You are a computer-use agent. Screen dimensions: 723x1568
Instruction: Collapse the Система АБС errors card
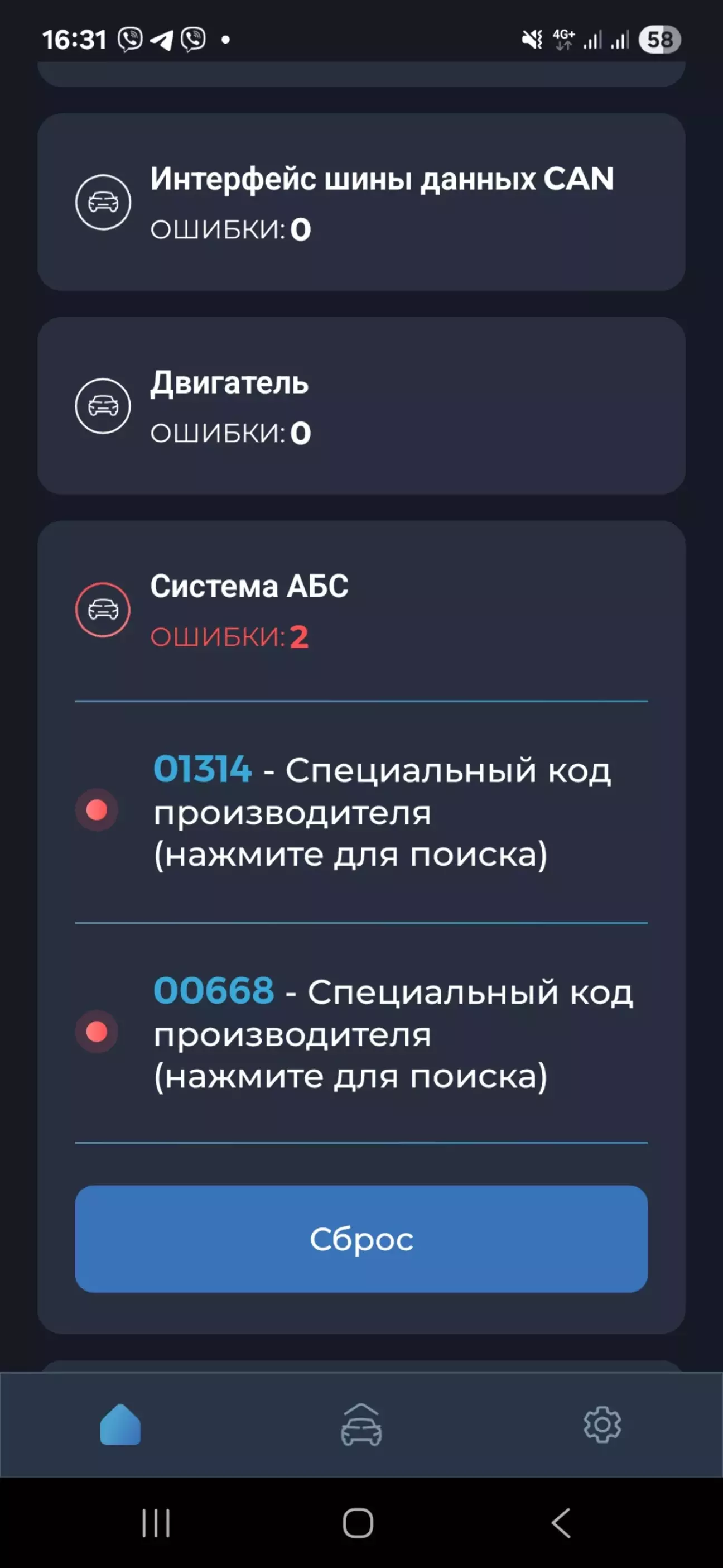click(361, 610)
